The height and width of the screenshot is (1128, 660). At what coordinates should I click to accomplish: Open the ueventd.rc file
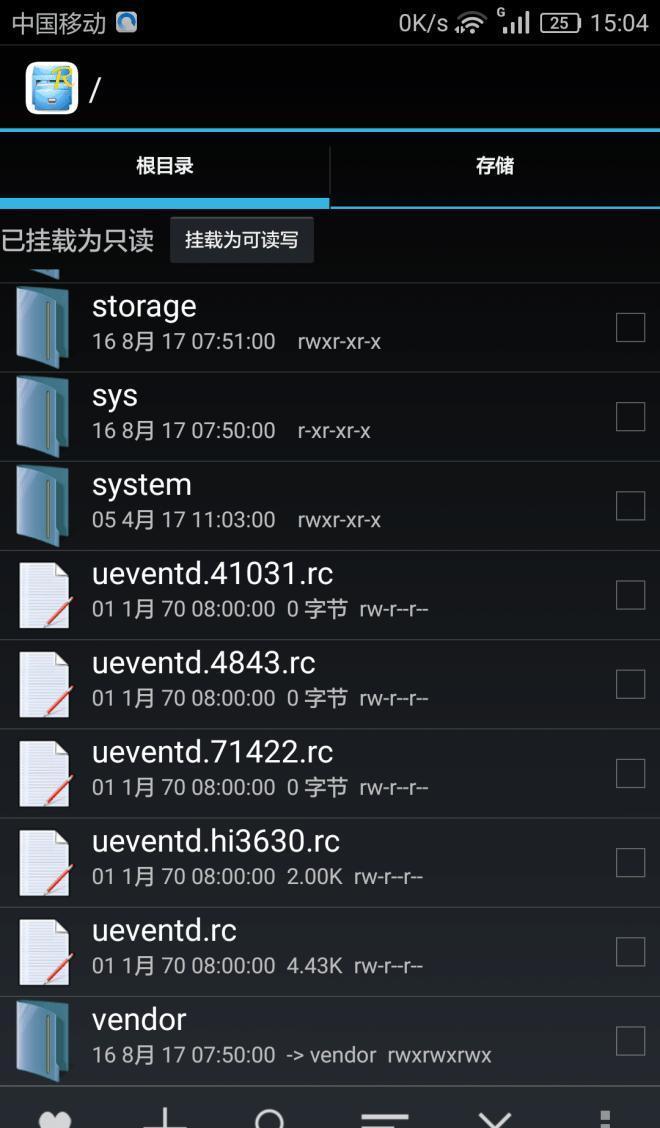(x=330, y=952)
